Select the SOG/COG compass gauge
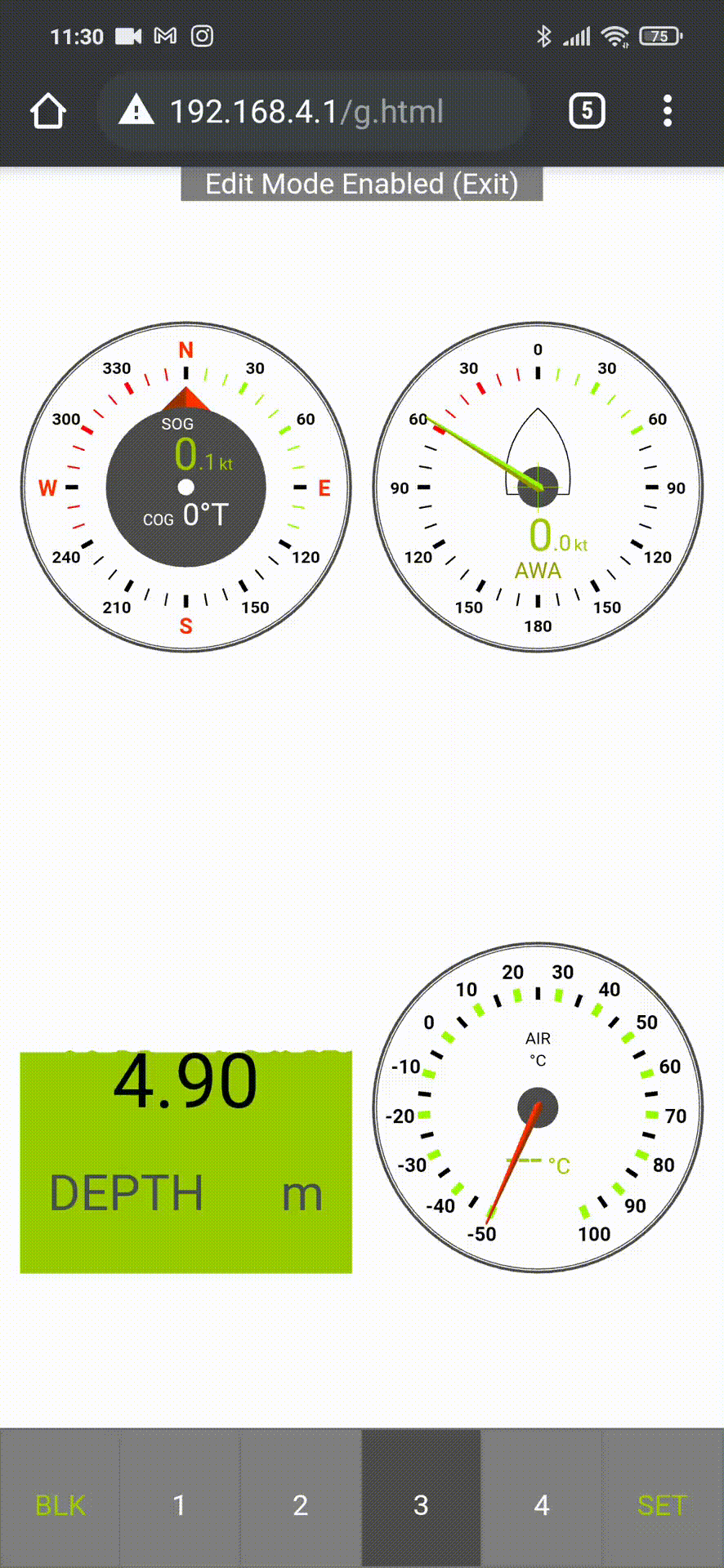The height and width of the screenshot is (1568, 724). [x=186, y=488]
